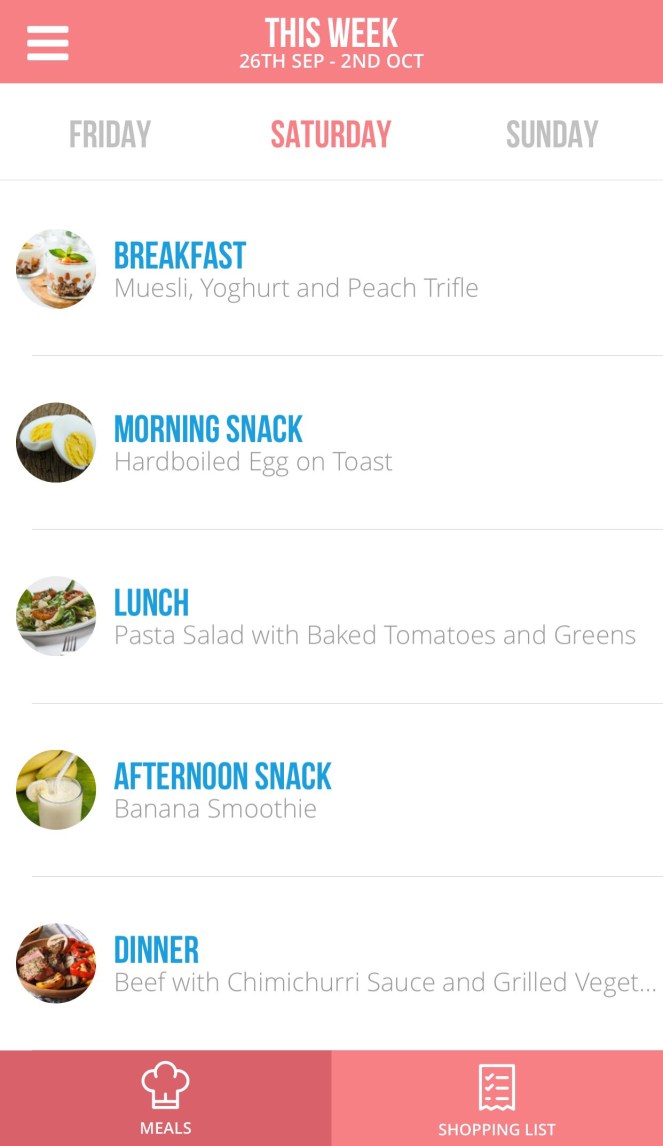
Task: Switch to the Friday tab
Action: (x=110, y=134)
